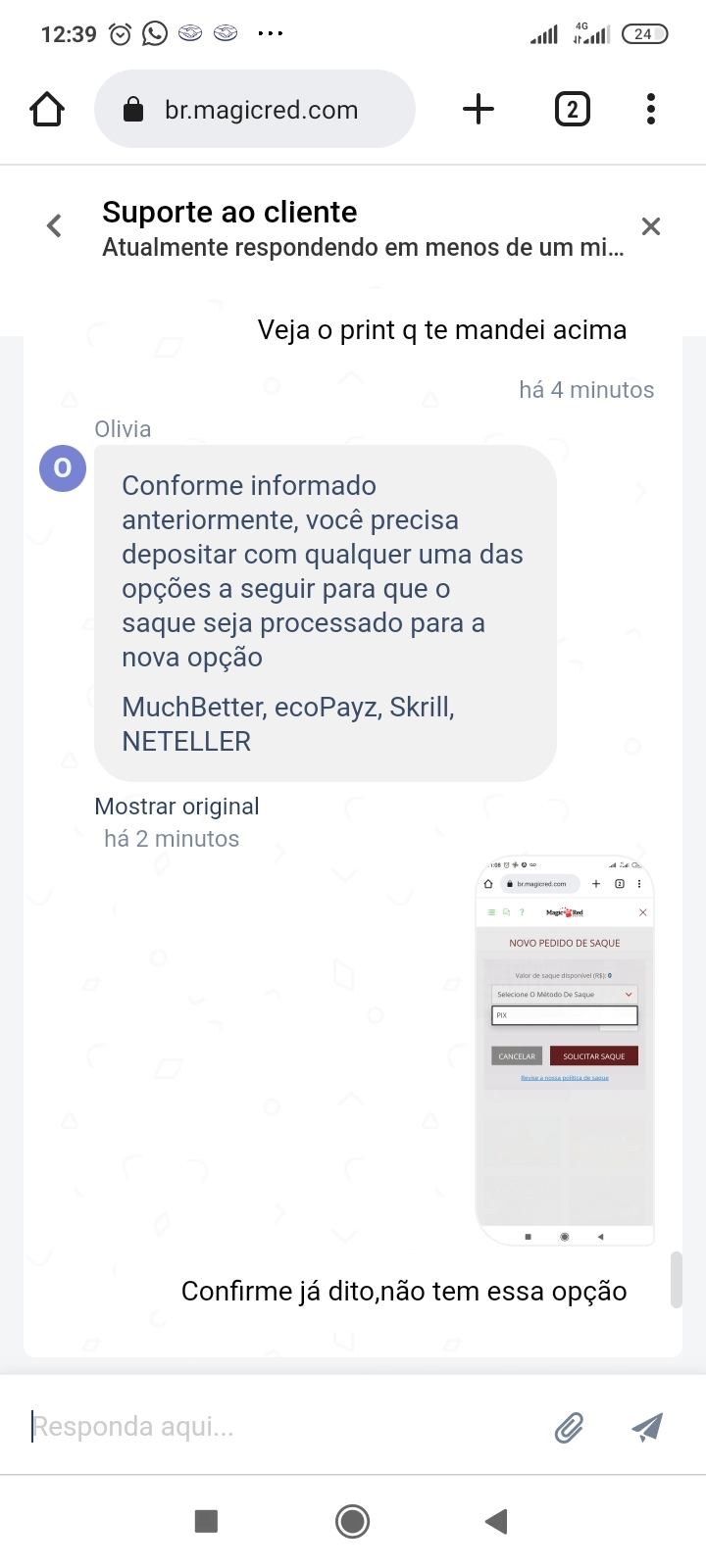Image resolution: width=706 pixels, height=1568 pixels.
Task: Tap the system back button
Action: coord(497,1521)
